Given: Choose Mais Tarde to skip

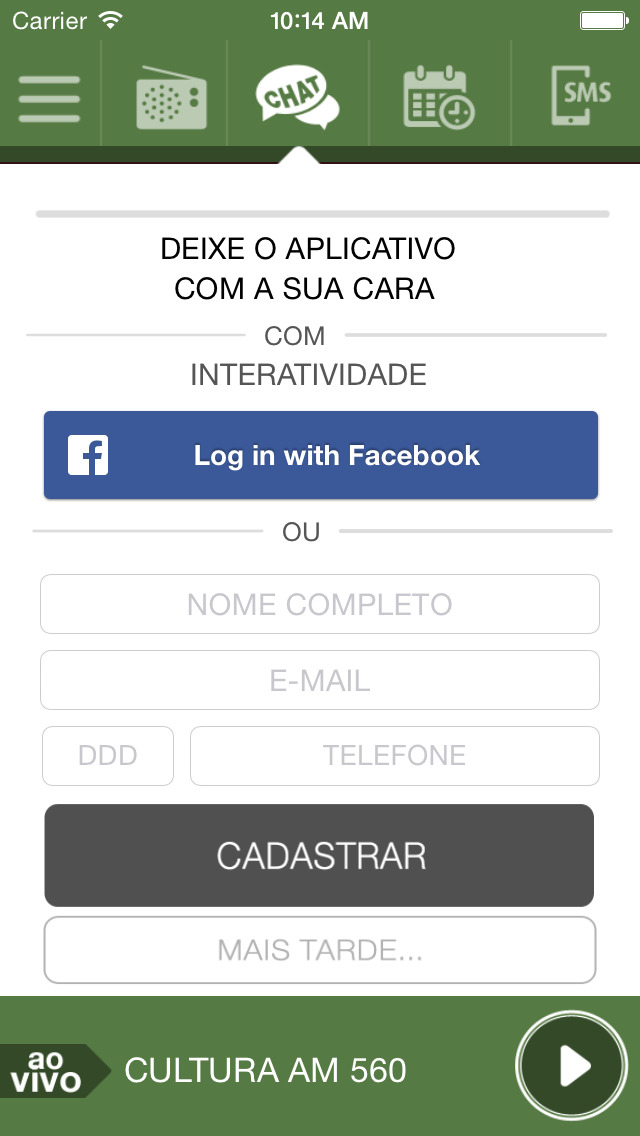Looking at the screenshot, I should 320,950.
